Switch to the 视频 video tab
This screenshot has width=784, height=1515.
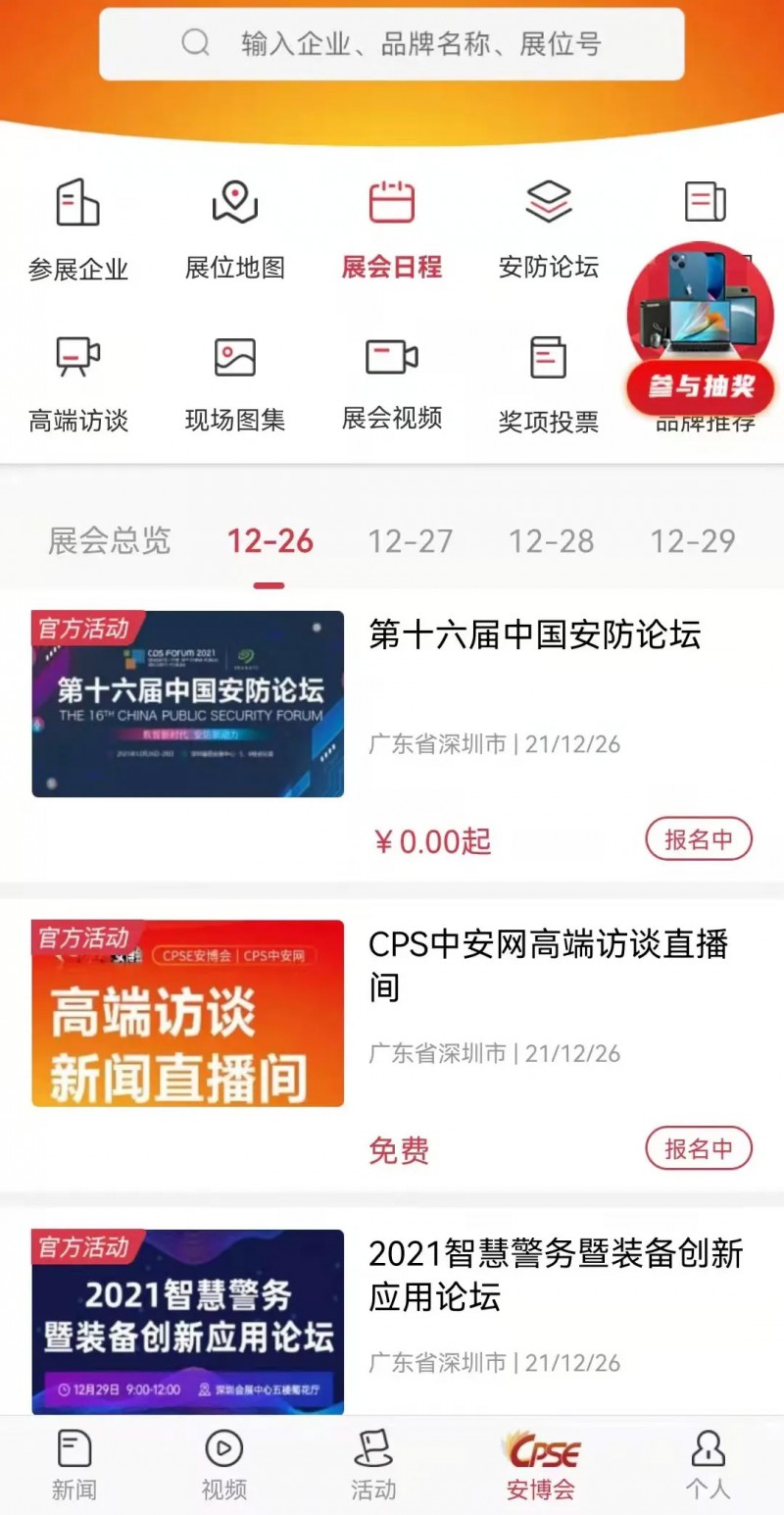(x=223, y=1466)
